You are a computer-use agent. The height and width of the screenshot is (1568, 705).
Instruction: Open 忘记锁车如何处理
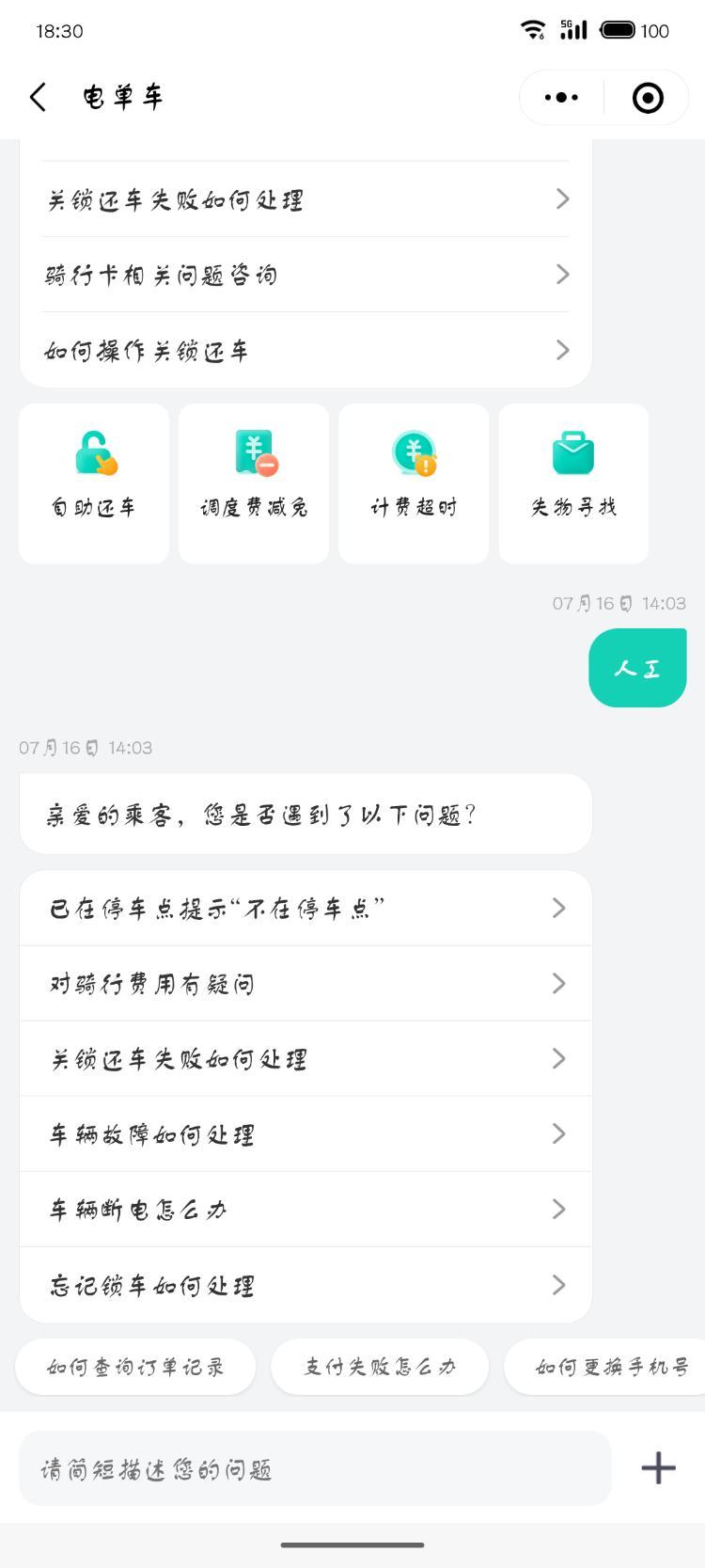pyautogui.click(x=305, y=1285)
